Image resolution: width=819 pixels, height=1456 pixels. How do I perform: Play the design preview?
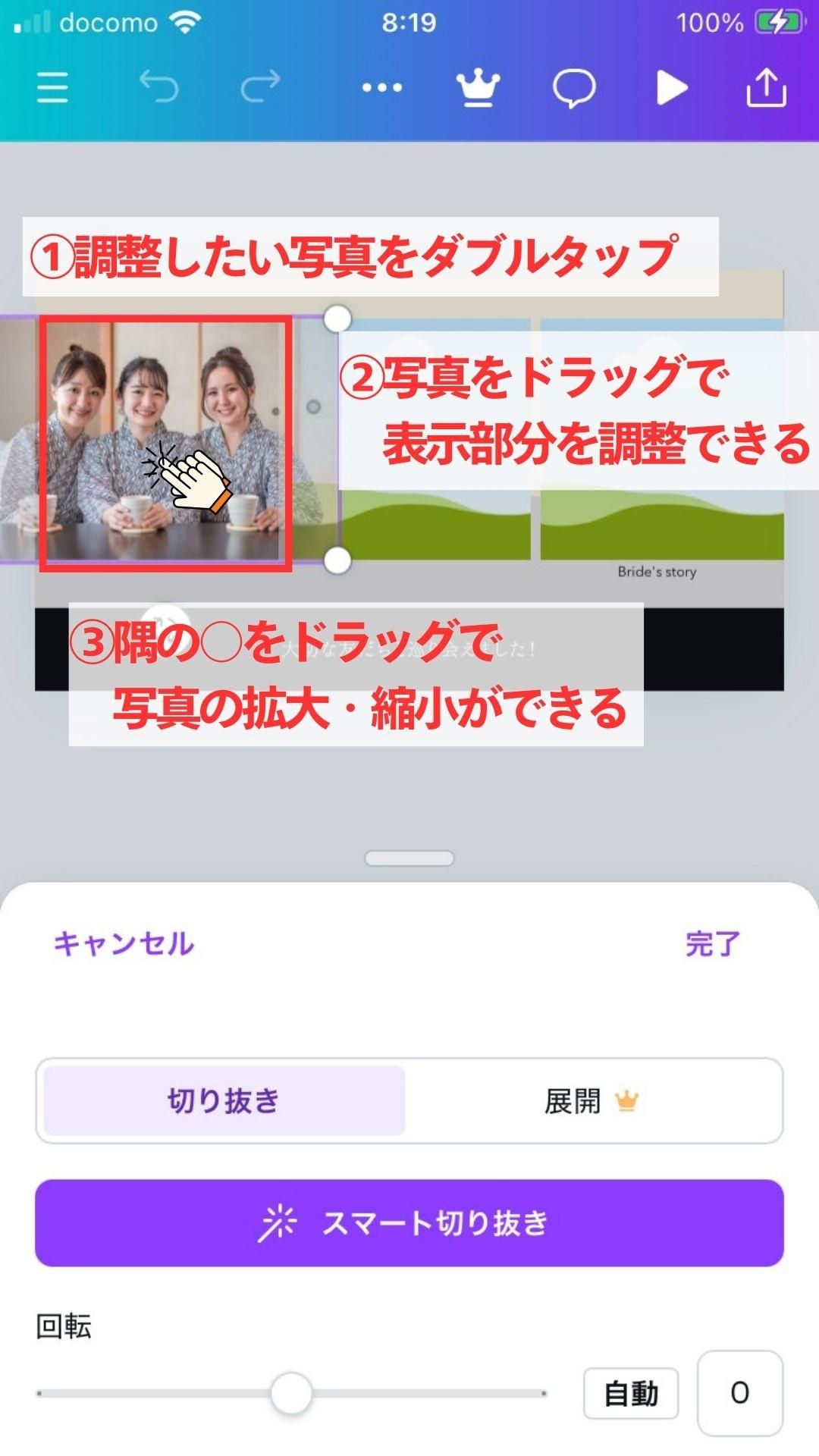[670, 88]
